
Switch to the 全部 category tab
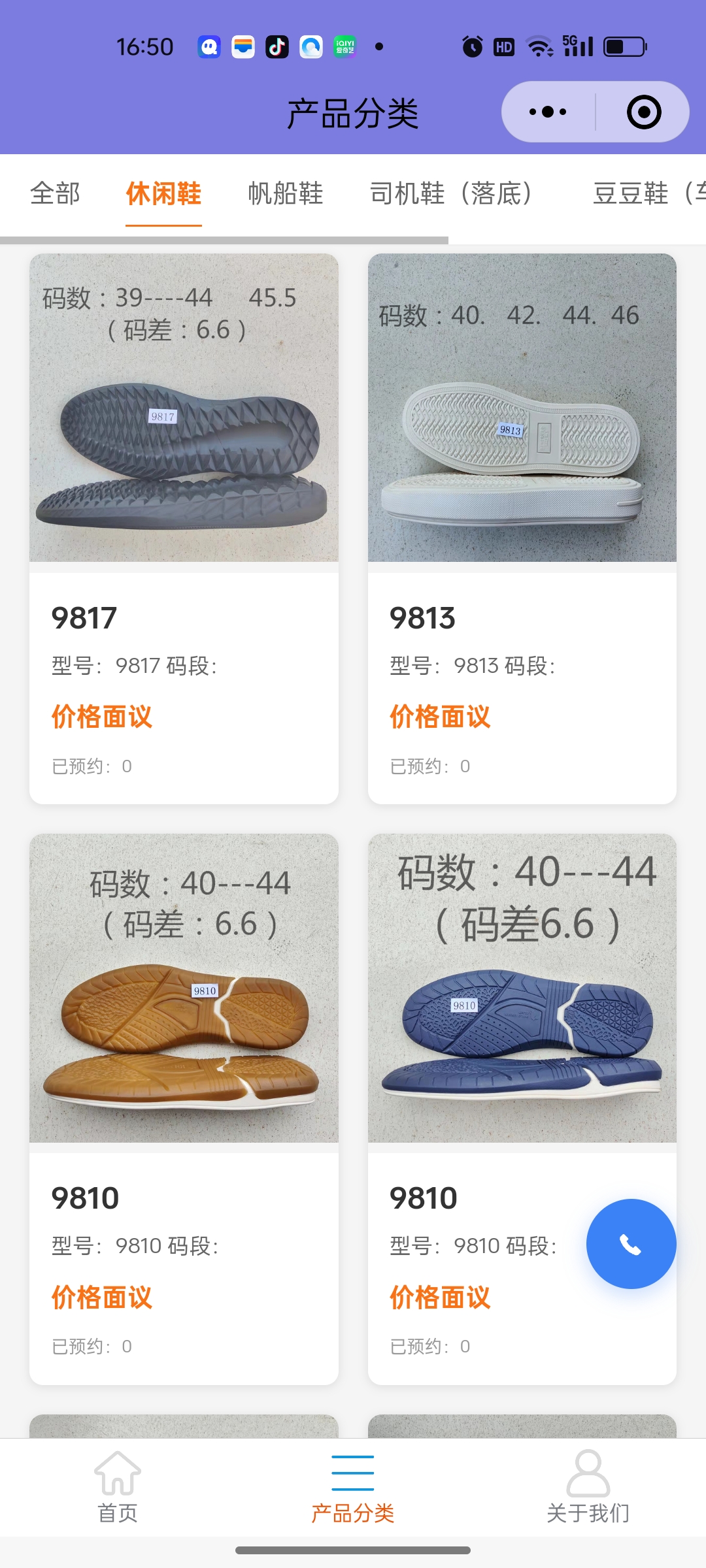[x=55, y=193]
